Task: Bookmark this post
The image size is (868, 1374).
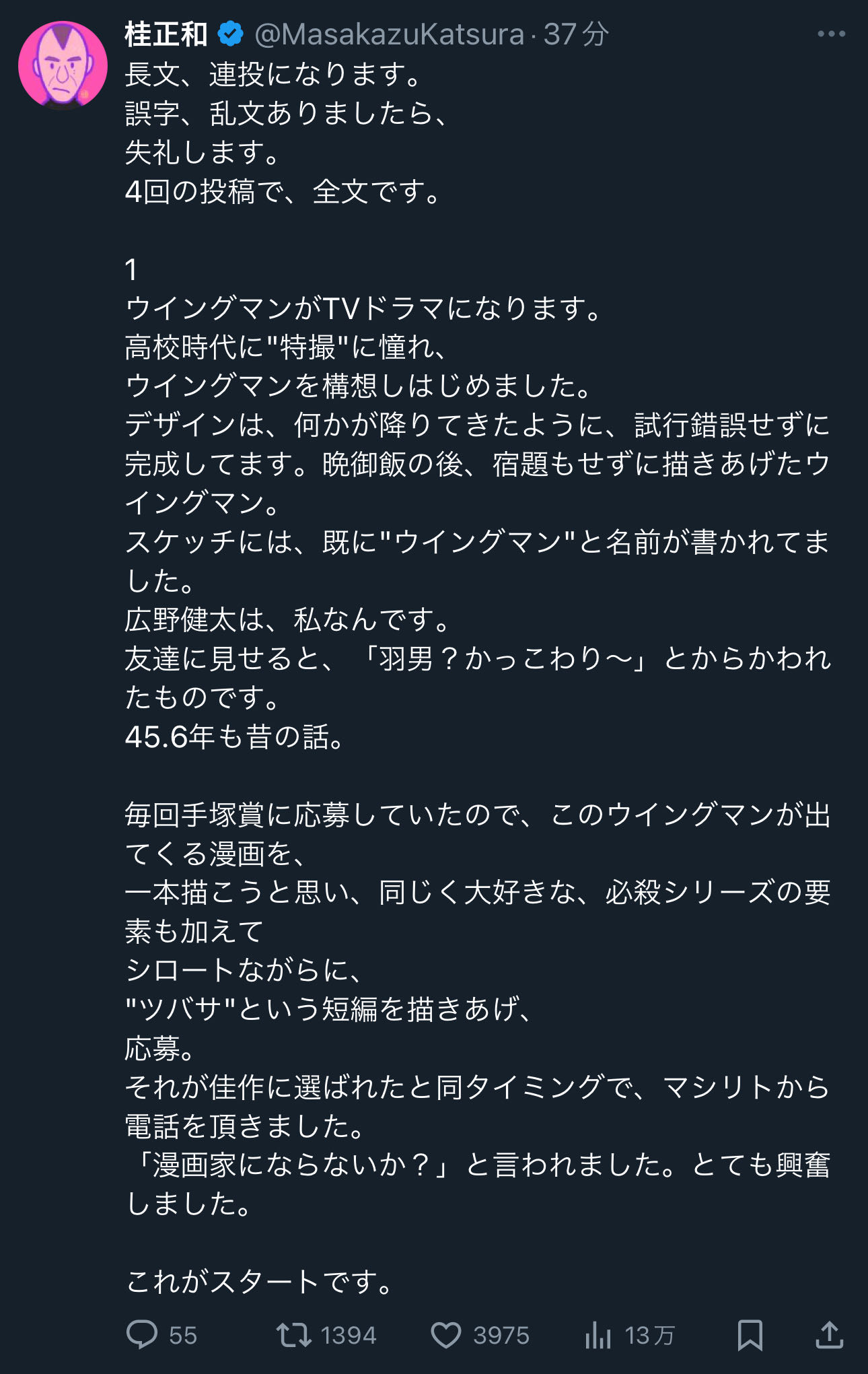Action: click(x=750, y=1334)
